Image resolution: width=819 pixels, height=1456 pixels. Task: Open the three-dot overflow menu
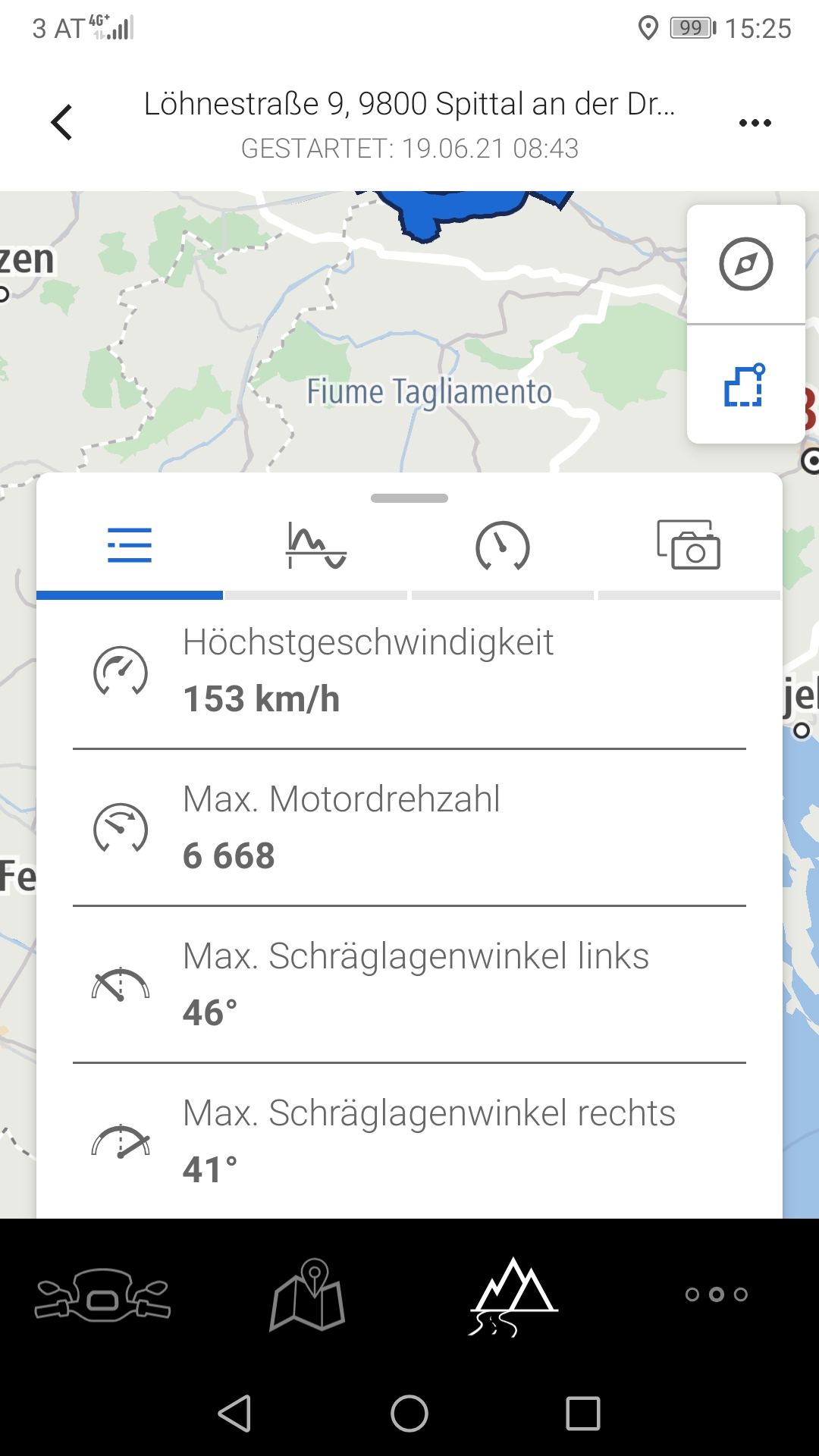pos(755,123)
